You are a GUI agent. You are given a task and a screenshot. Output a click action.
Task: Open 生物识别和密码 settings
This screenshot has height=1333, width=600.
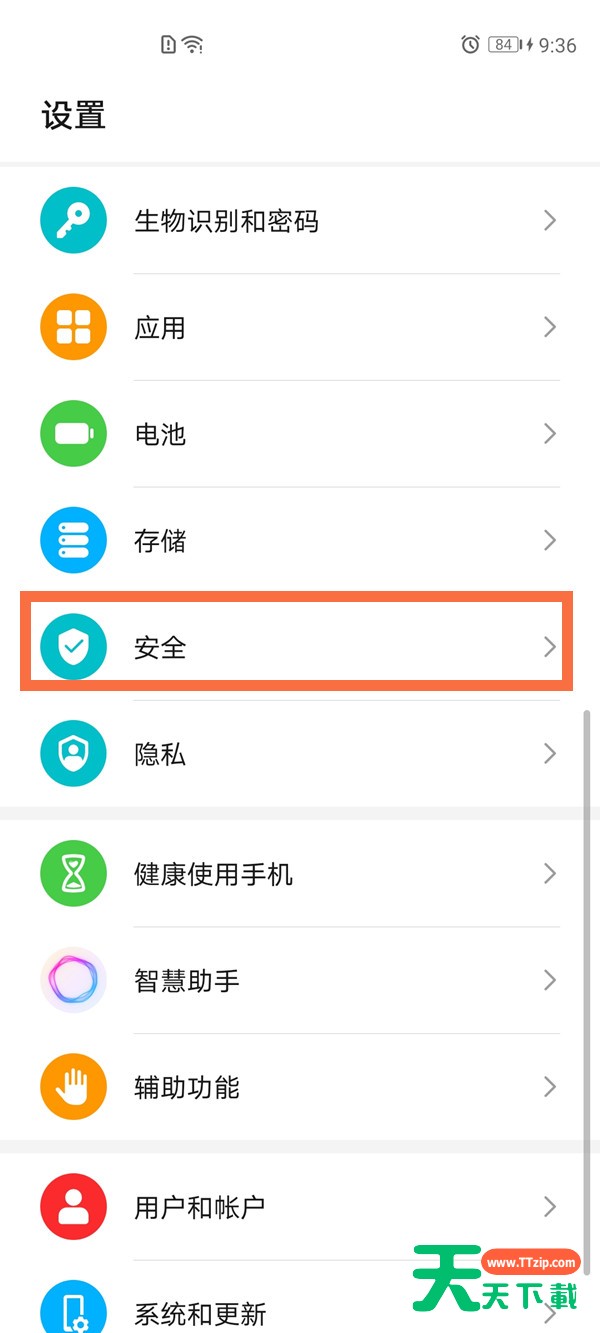click(x=300, y=220)
